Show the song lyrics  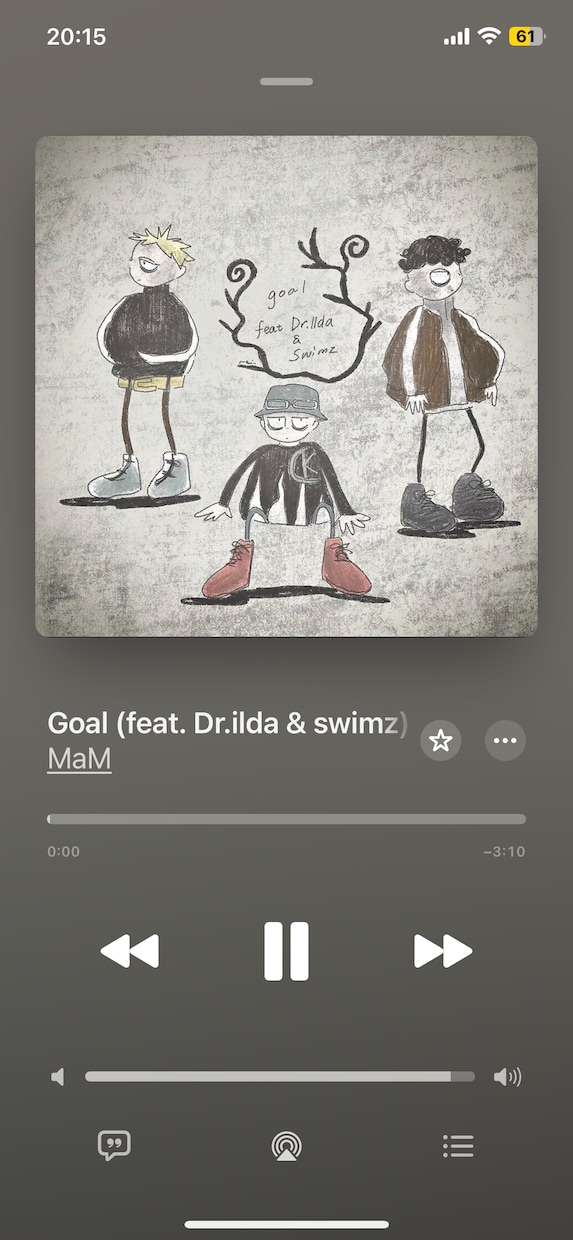[x=114, y=1145]
